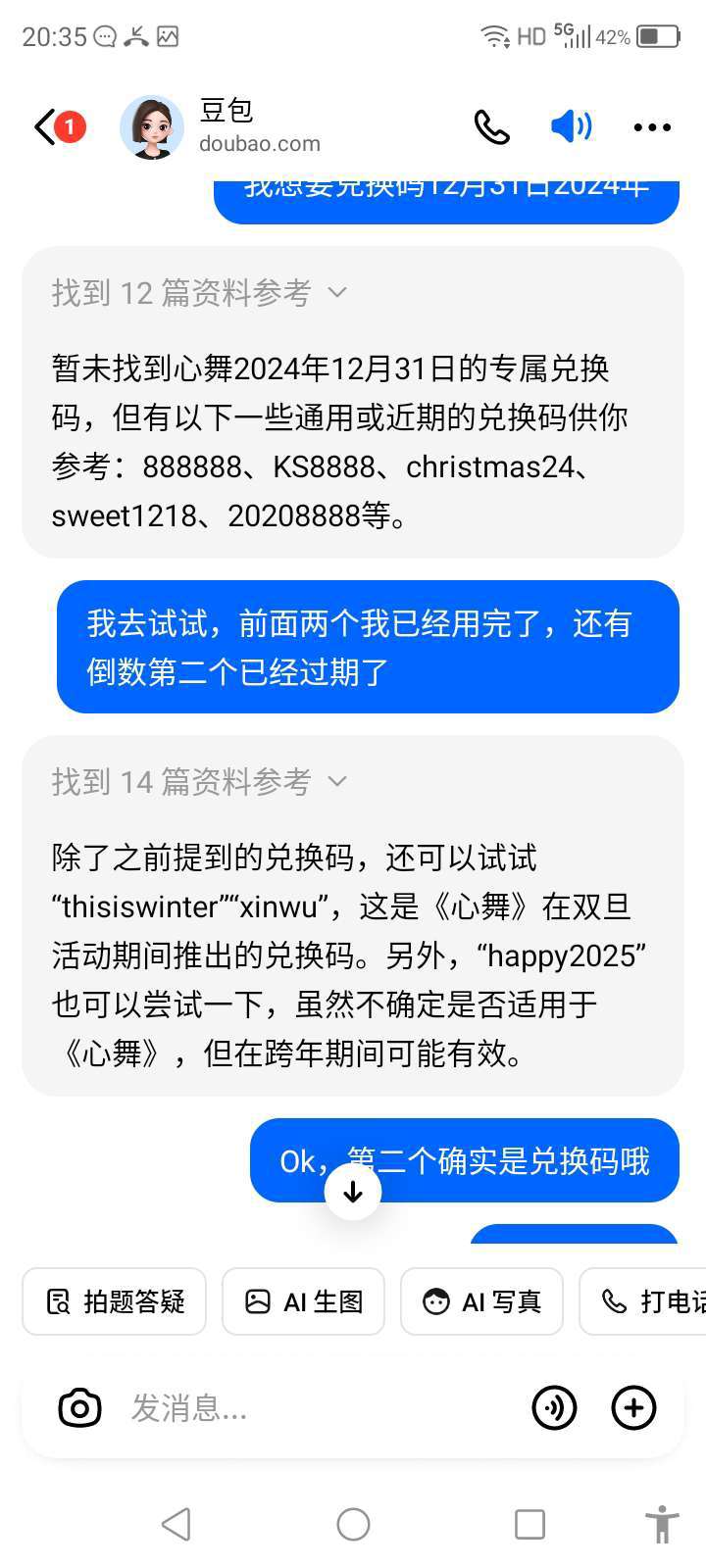The image size is (706, 1568).
Task: Go back from the Doubao chat
Action: 46,127
